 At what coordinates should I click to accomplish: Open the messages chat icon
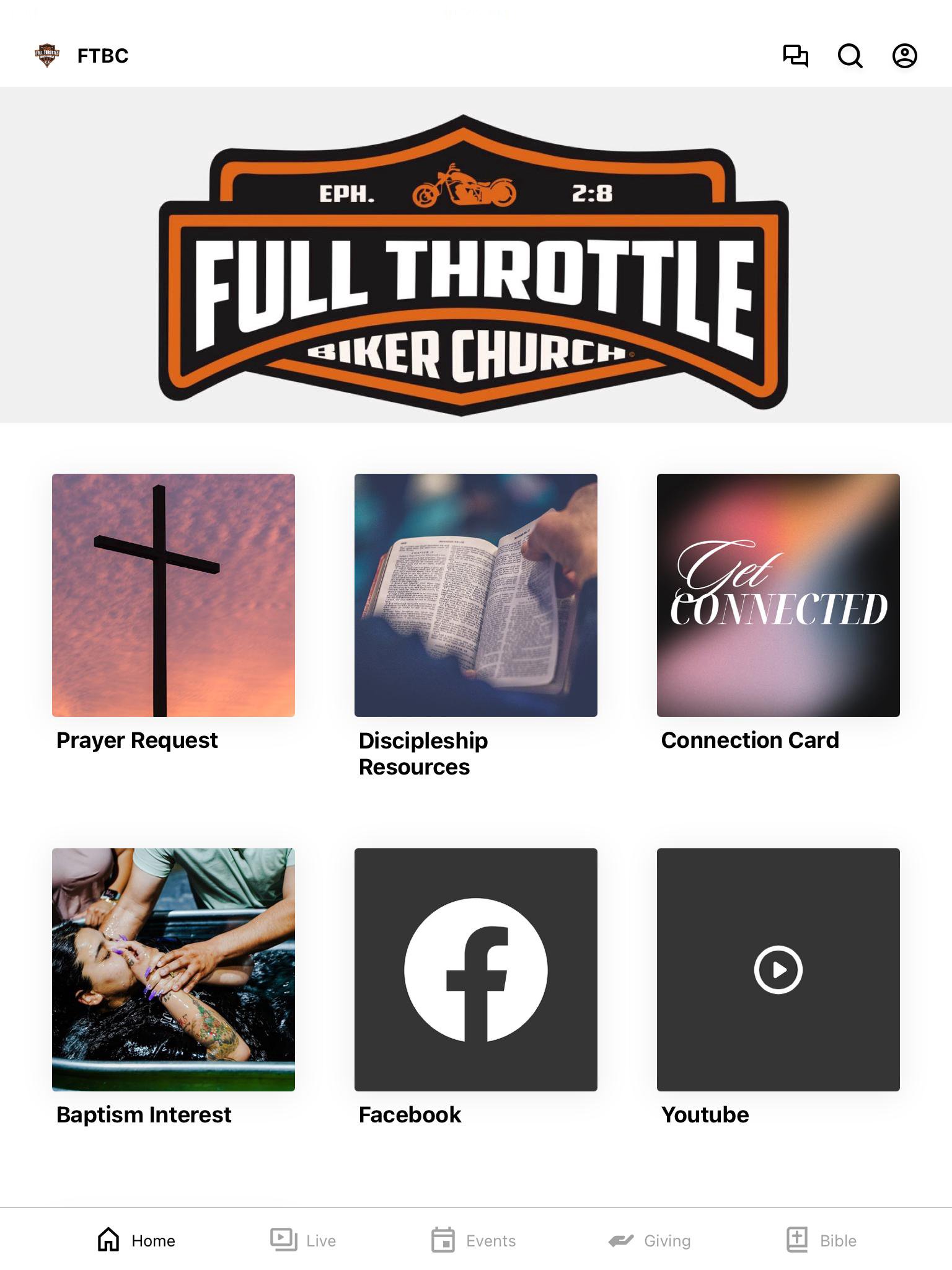coord(795,56)
